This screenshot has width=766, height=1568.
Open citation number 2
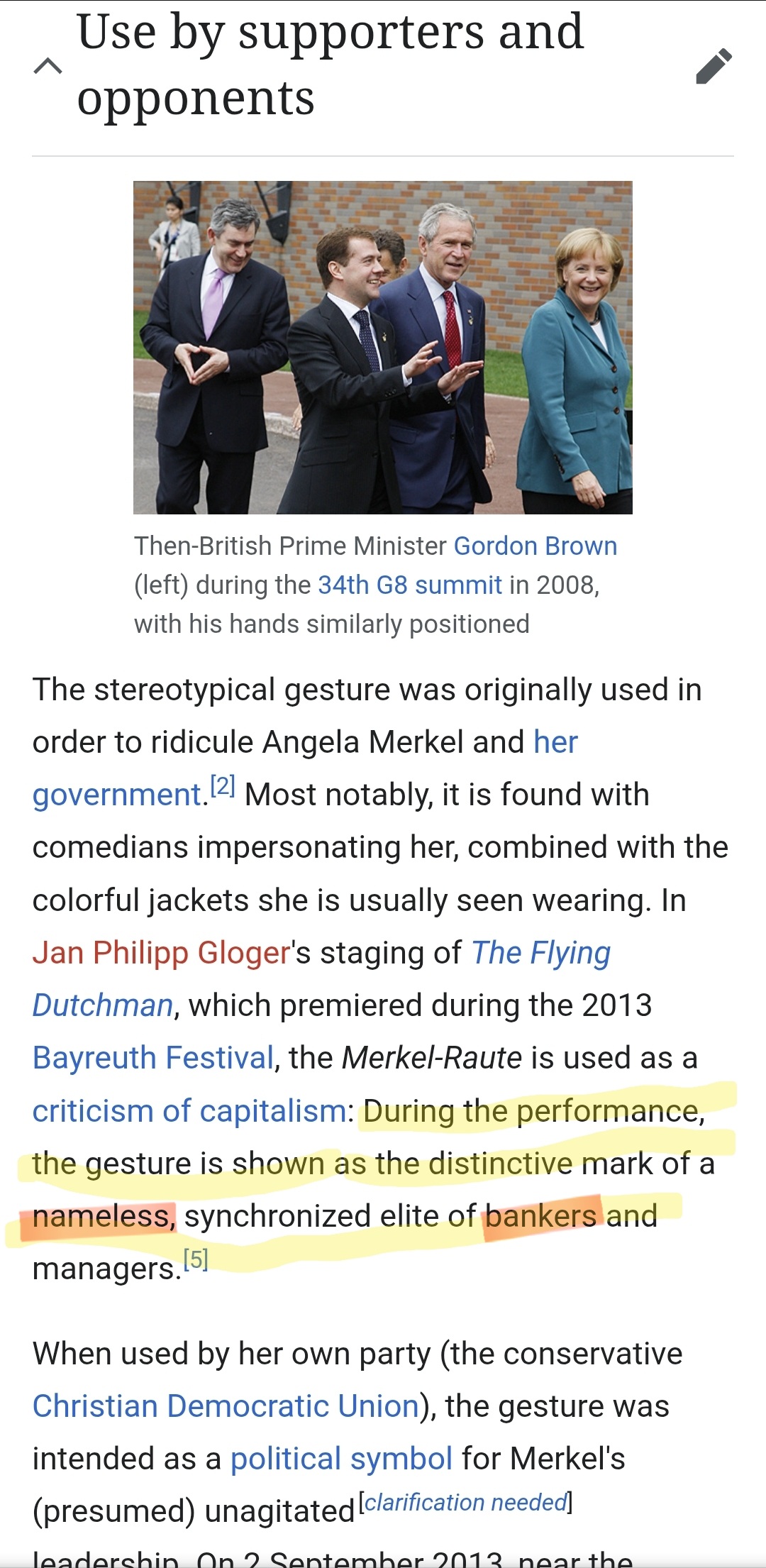223,786
